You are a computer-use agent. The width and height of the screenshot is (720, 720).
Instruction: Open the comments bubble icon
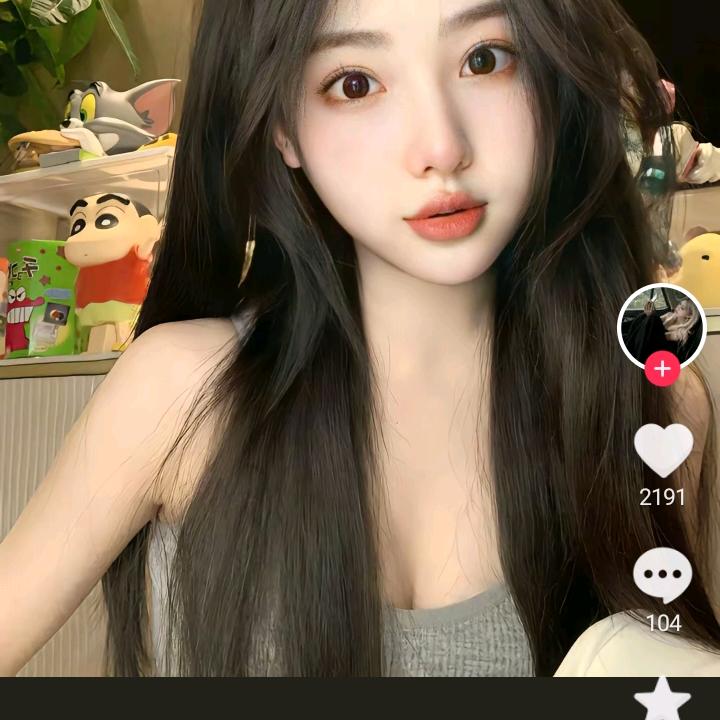pyautogui.click(x=663, y=575)
